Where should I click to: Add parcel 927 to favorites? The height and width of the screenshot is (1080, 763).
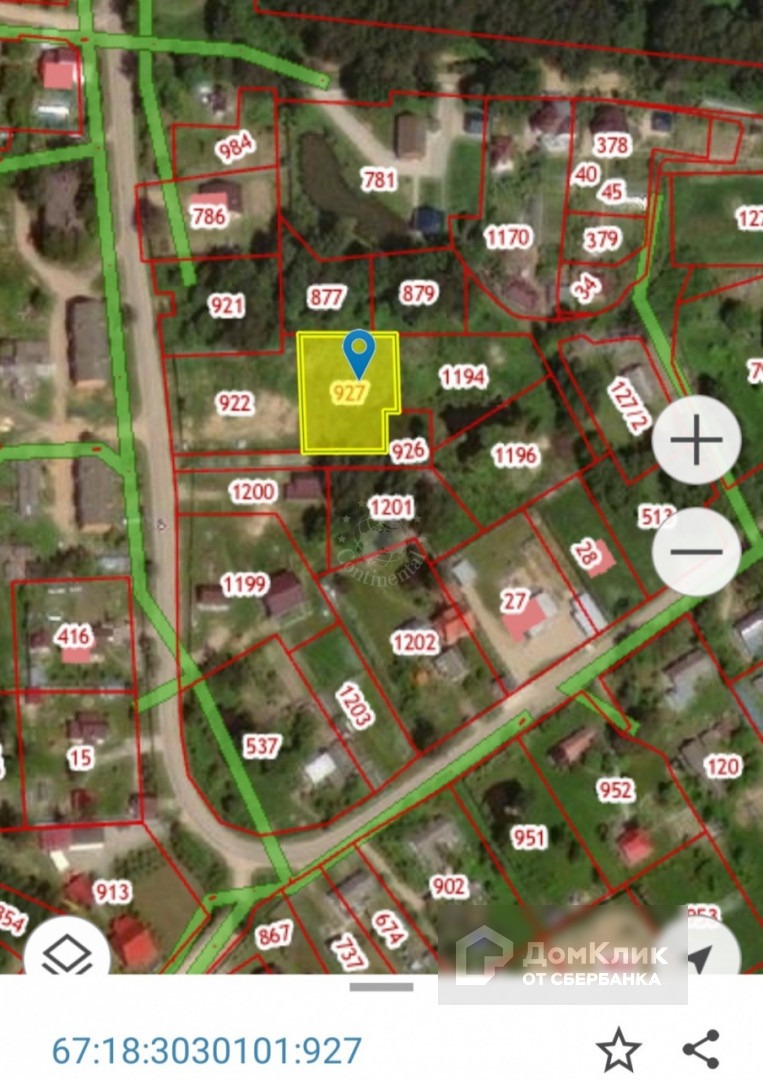[x=618, y=1051]
